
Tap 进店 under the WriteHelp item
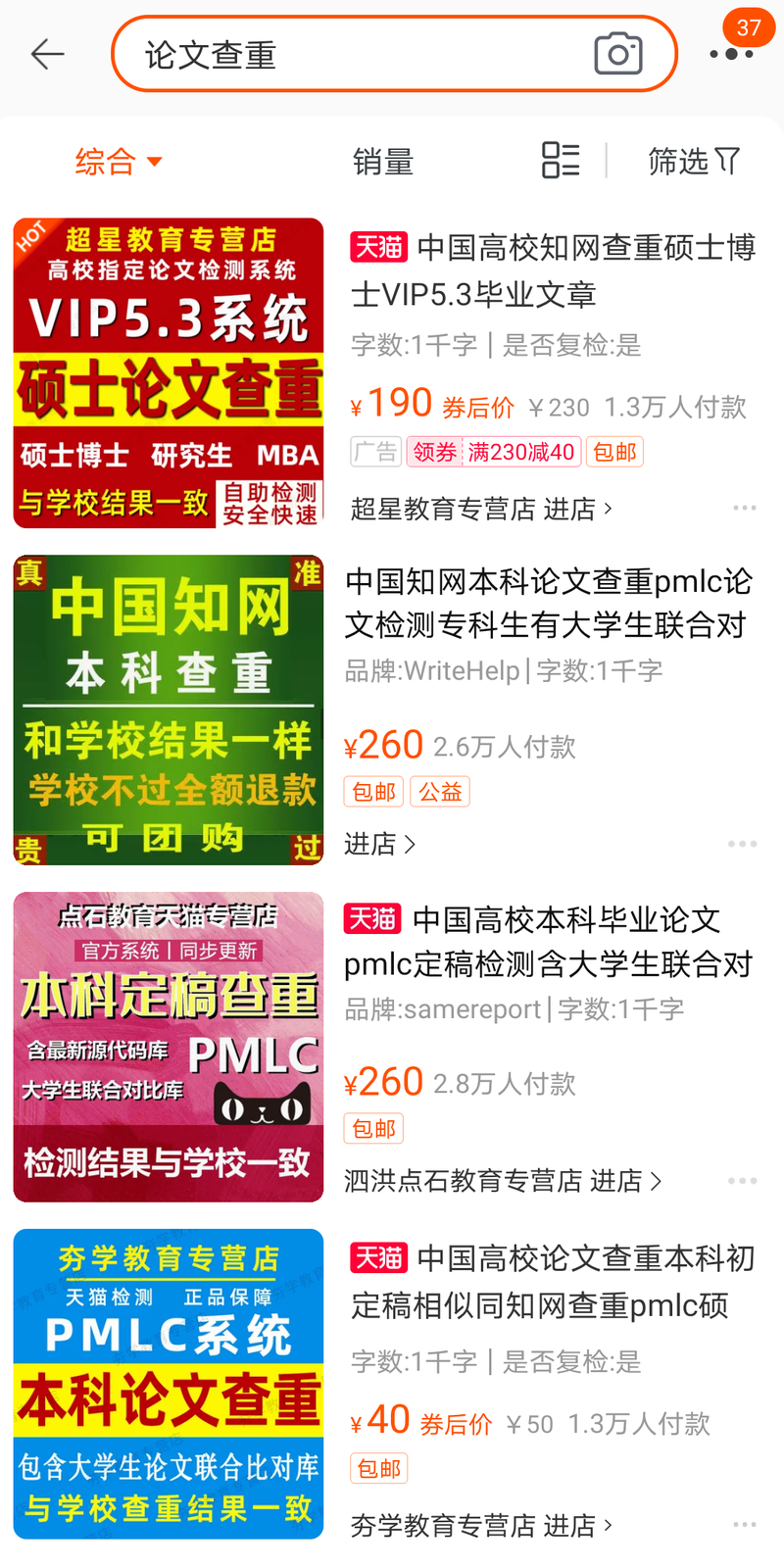click(379, 844)
